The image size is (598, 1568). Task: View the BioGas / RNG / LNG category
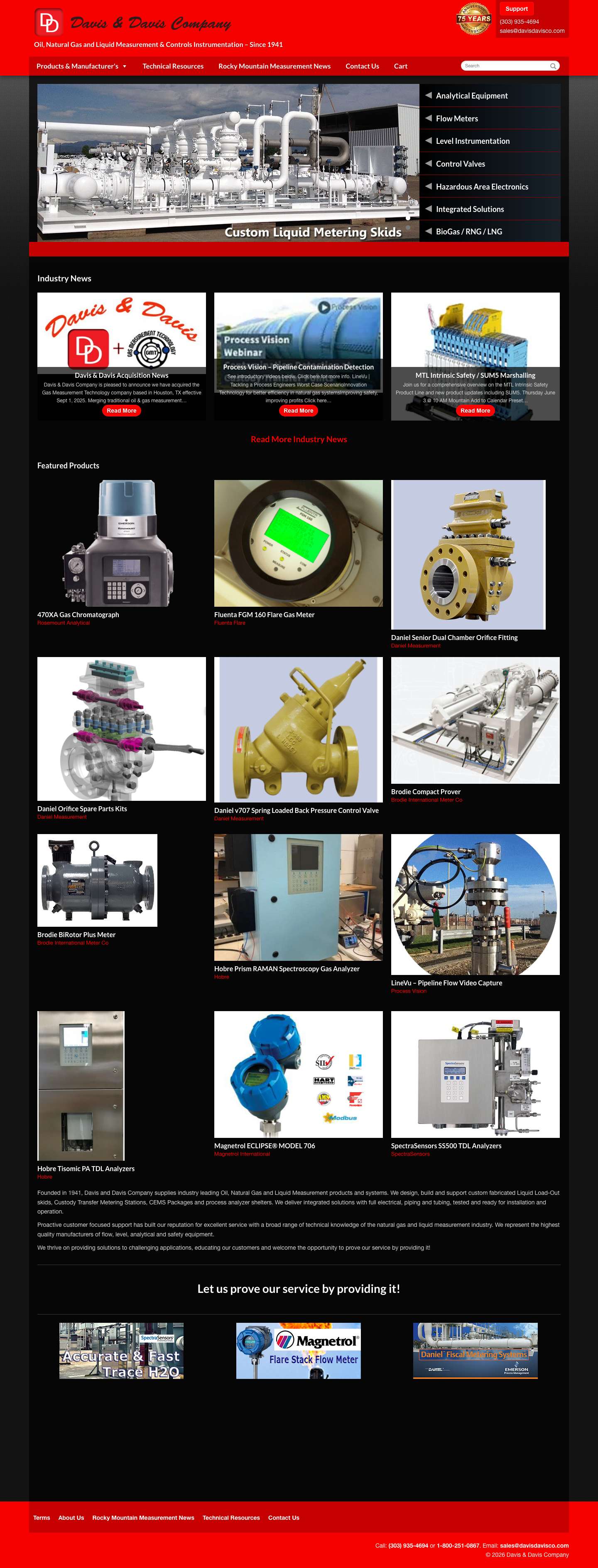tap(468, 231)
